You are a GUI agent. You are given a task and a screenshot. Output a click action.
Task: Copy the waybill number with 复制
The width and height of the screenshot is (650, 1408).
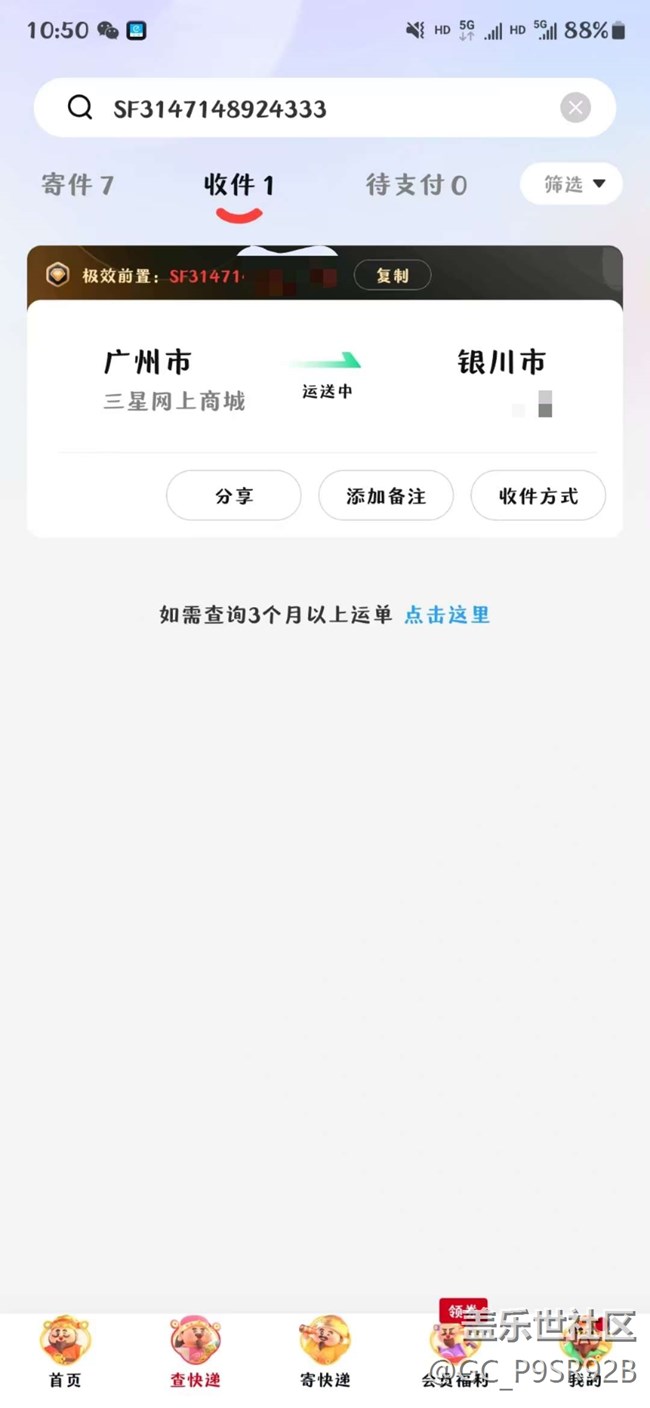392,276
